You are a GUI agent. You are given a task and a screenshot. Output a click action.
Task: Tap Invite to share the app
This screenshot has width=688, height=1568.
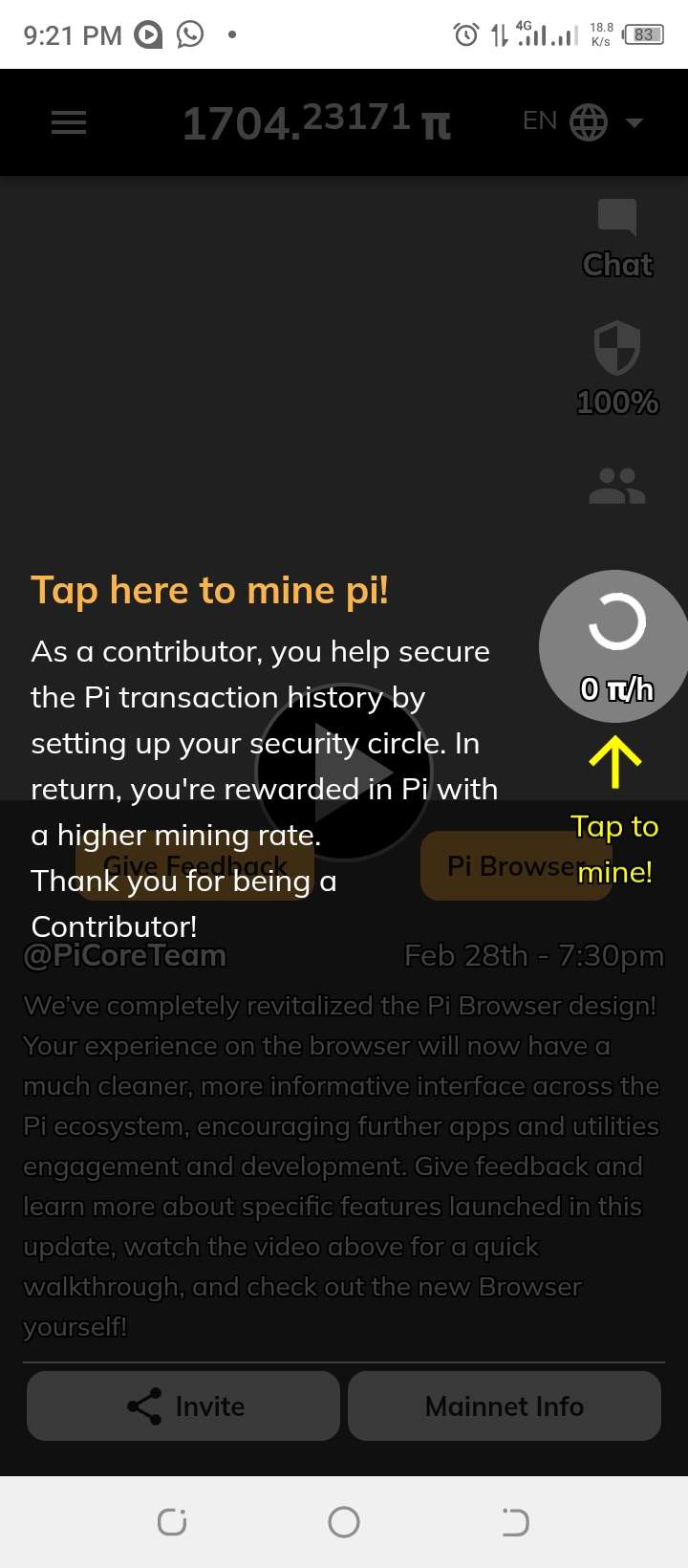[183, 1406]
